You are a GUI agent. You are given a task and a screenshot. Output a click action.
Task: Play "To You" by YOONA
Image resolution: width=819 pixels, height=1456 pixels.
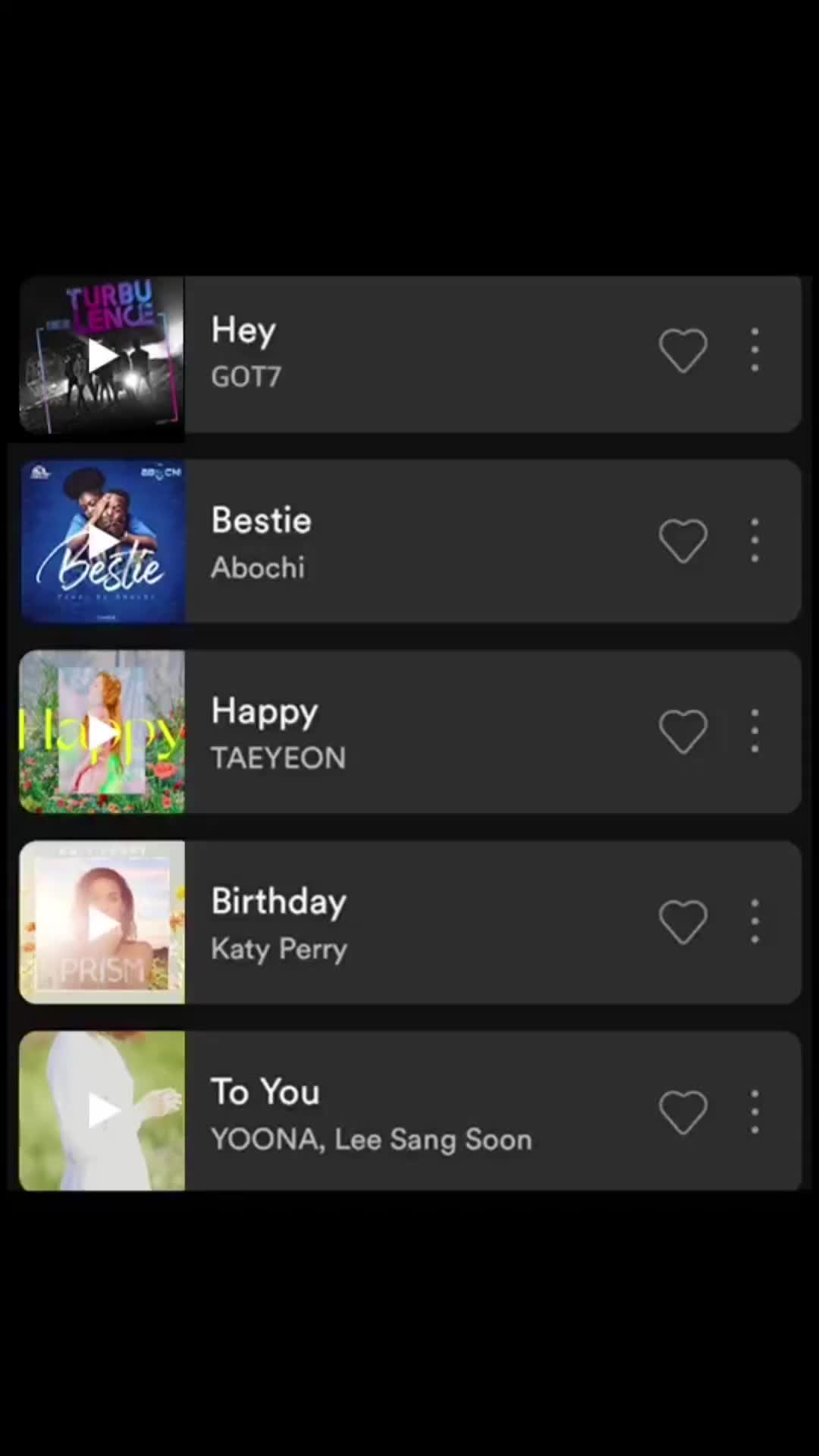click(102, 1111)
